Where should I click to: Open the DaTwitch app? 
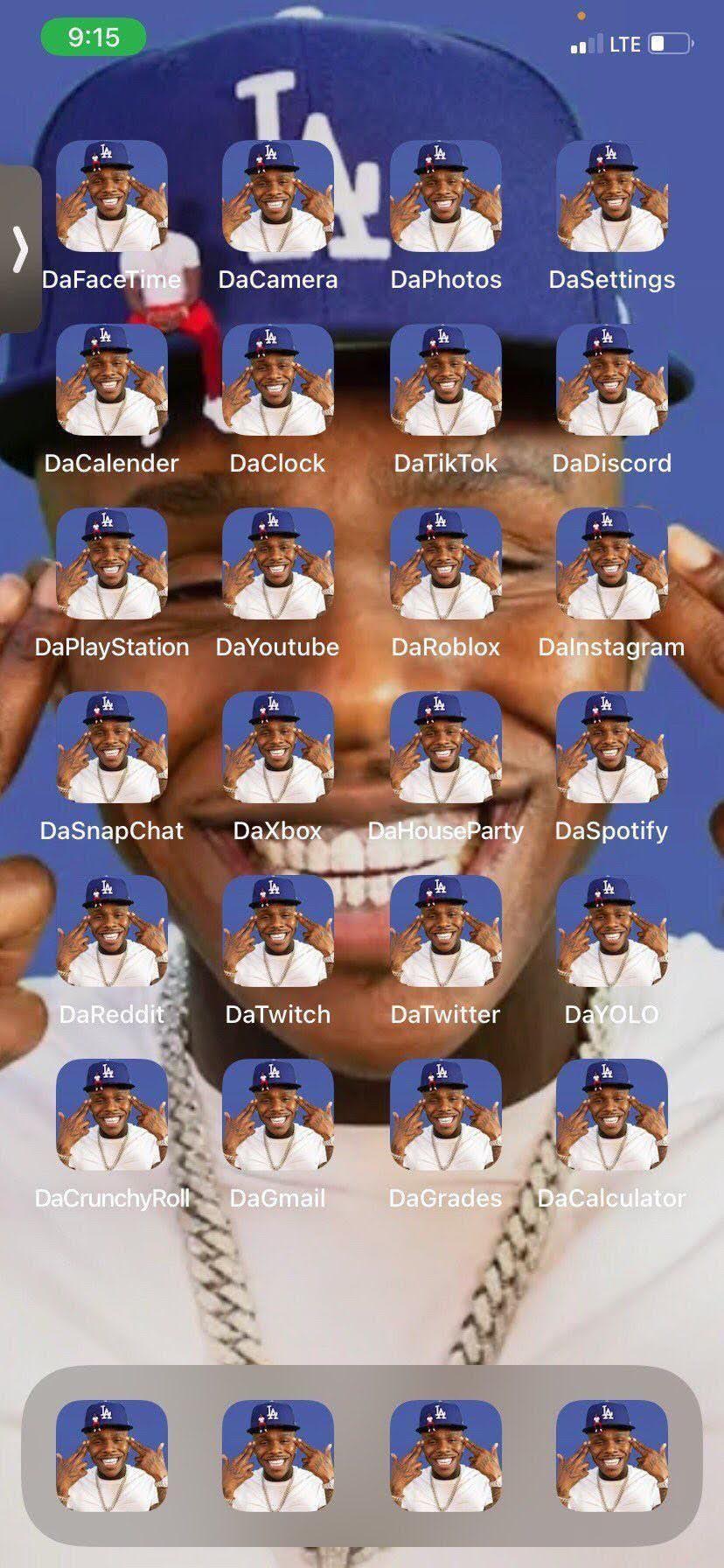pyautogui.click(x=277, y=931)
